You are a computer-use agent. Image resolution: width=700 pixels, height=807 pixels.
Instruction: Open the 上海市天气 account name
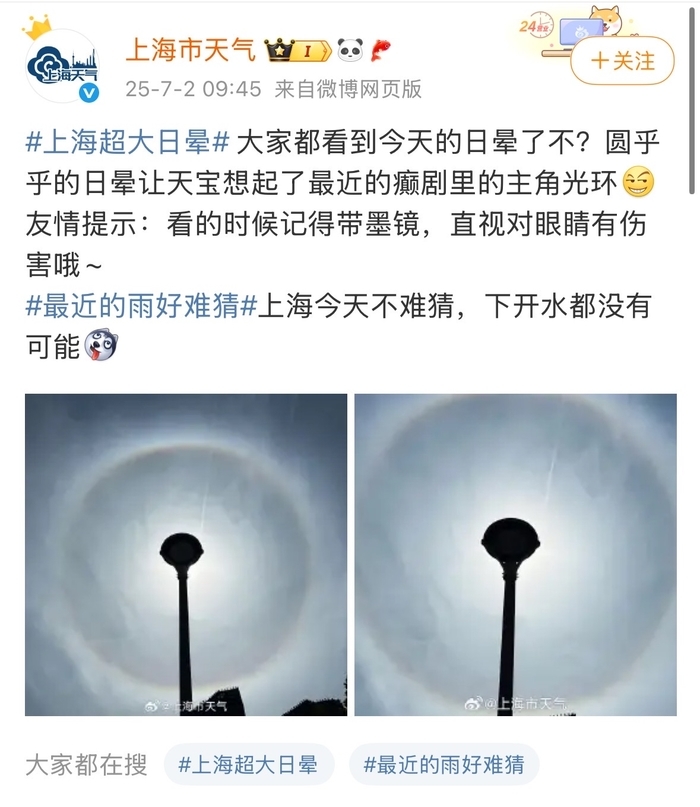(190, 48)
